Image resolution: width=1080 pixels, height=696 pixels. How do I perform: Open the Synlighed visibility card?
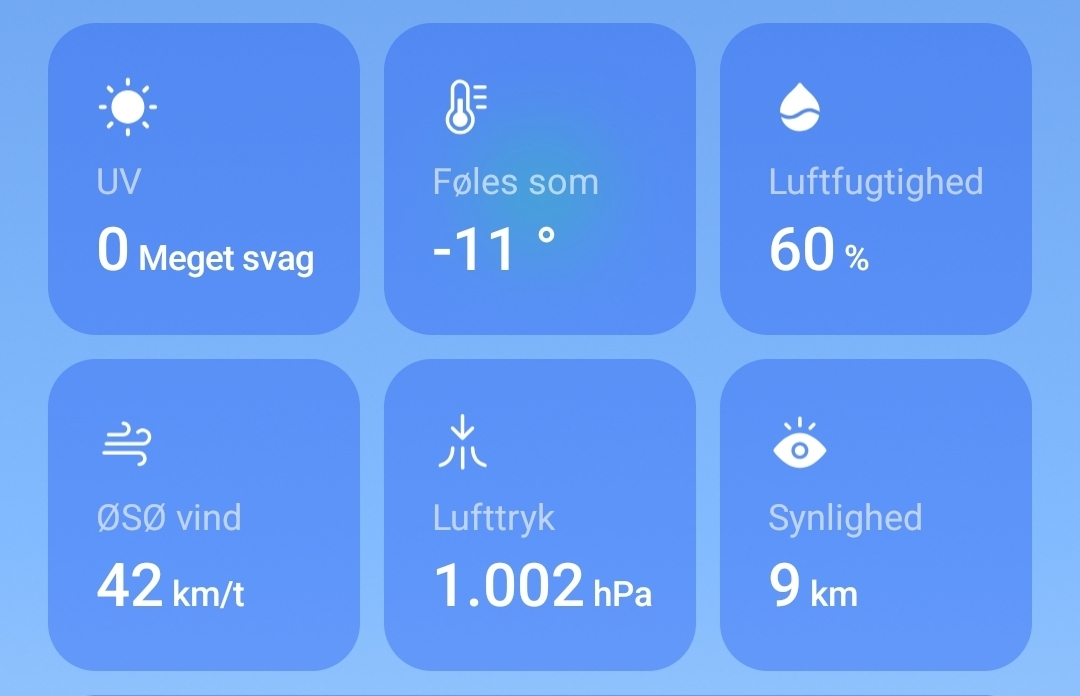click(875, 515)
